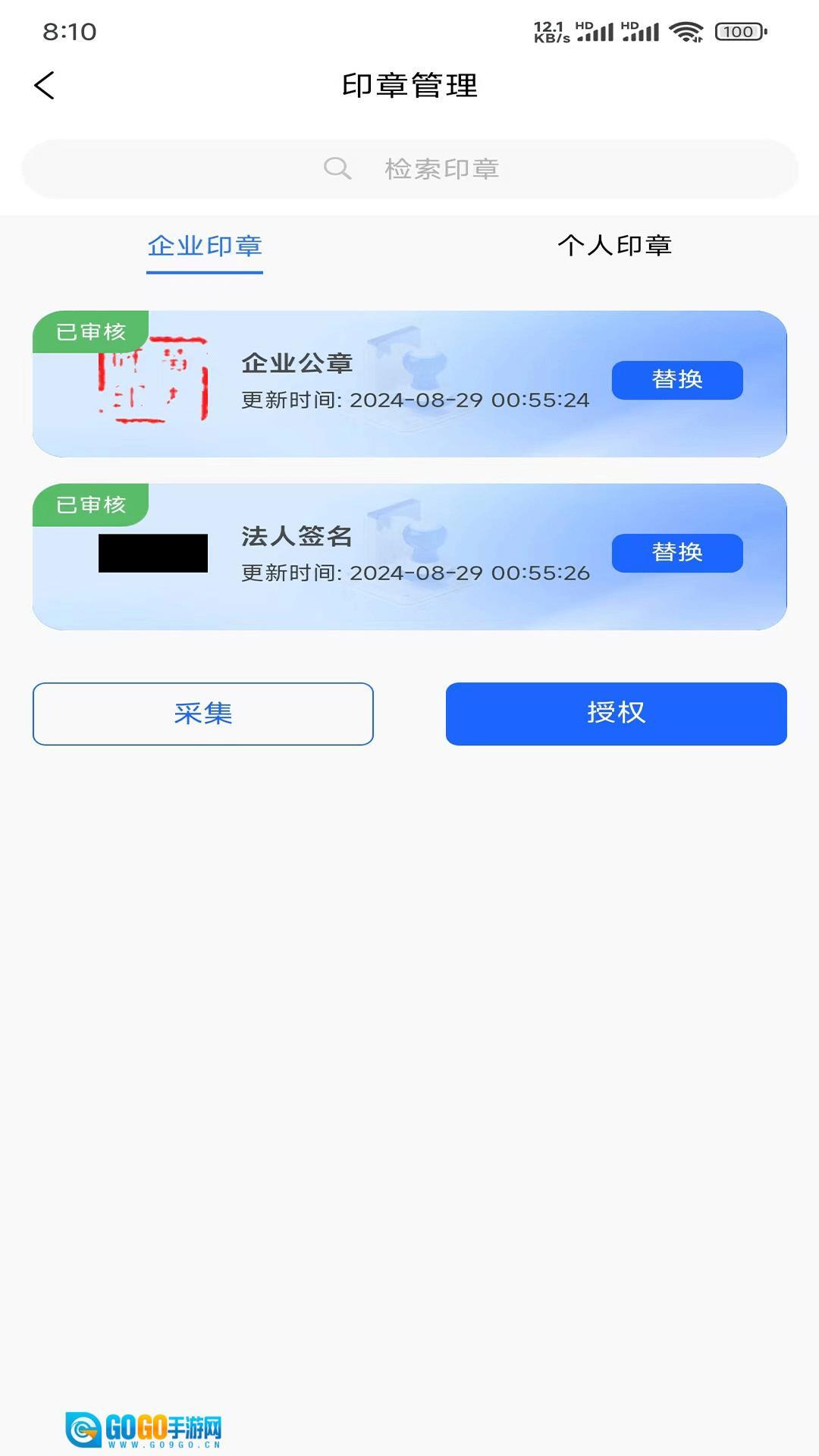Tap the 检索印章 search field
Viewport: 819px width, 1456px height.
[x=409, y=168]
